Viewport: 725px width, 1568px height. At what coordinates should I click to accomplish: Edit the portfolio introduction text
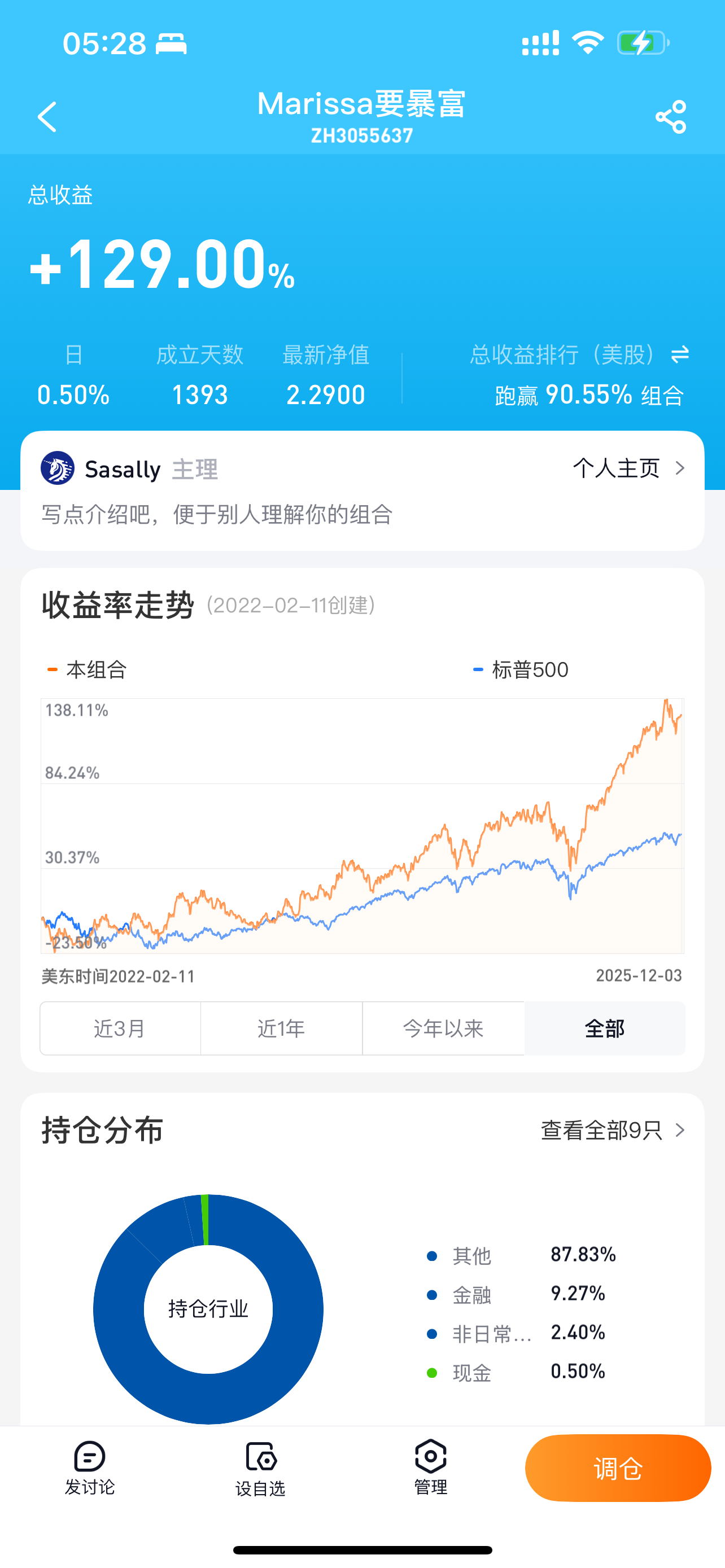217,515
